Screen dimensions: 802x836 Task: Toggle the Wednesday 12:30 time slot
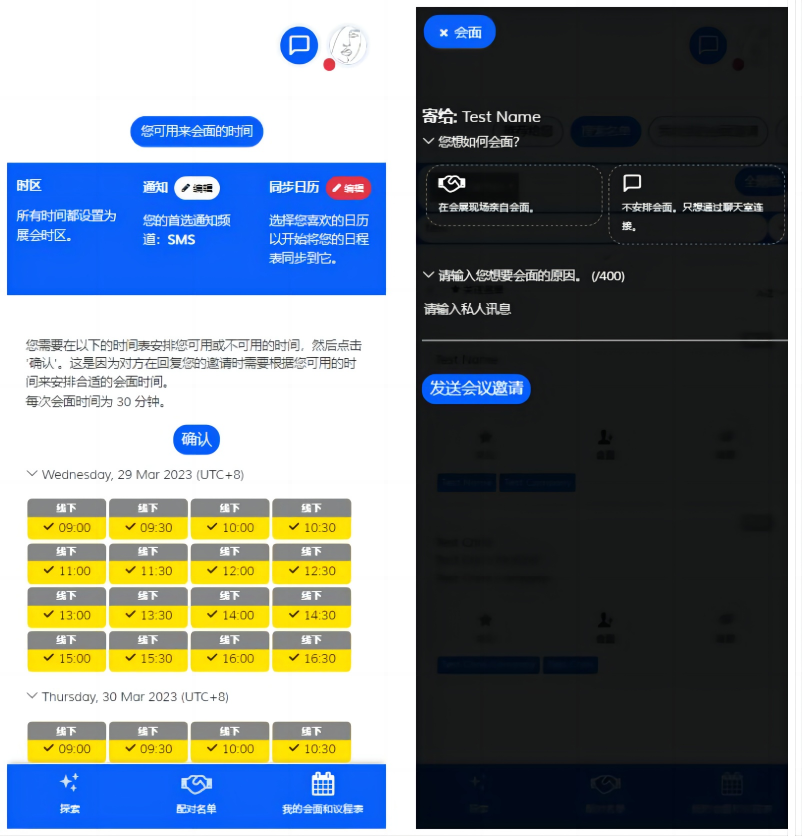click(311, 571)
